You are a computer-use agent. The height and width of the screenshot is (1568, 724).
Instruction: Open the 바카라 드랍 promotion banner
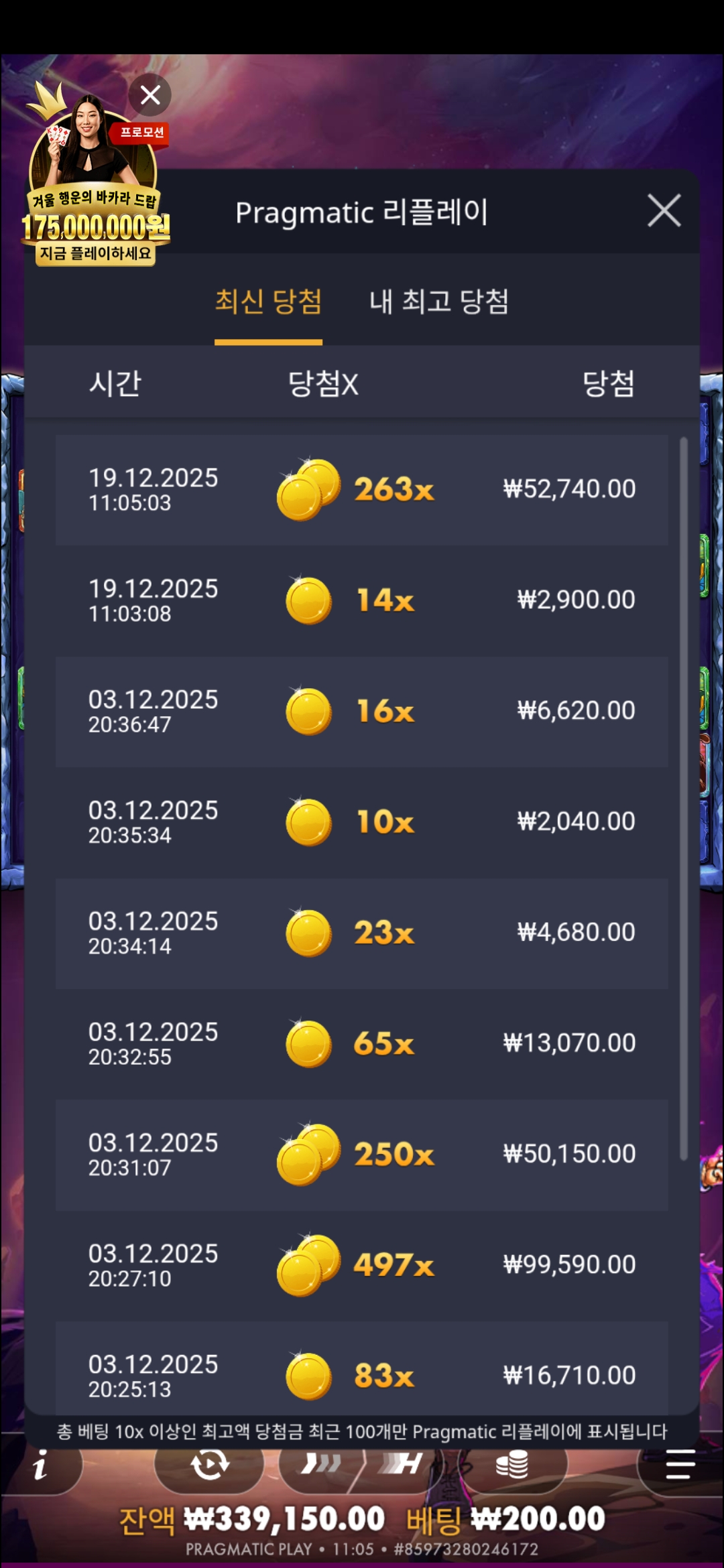(x=94, y=201)
